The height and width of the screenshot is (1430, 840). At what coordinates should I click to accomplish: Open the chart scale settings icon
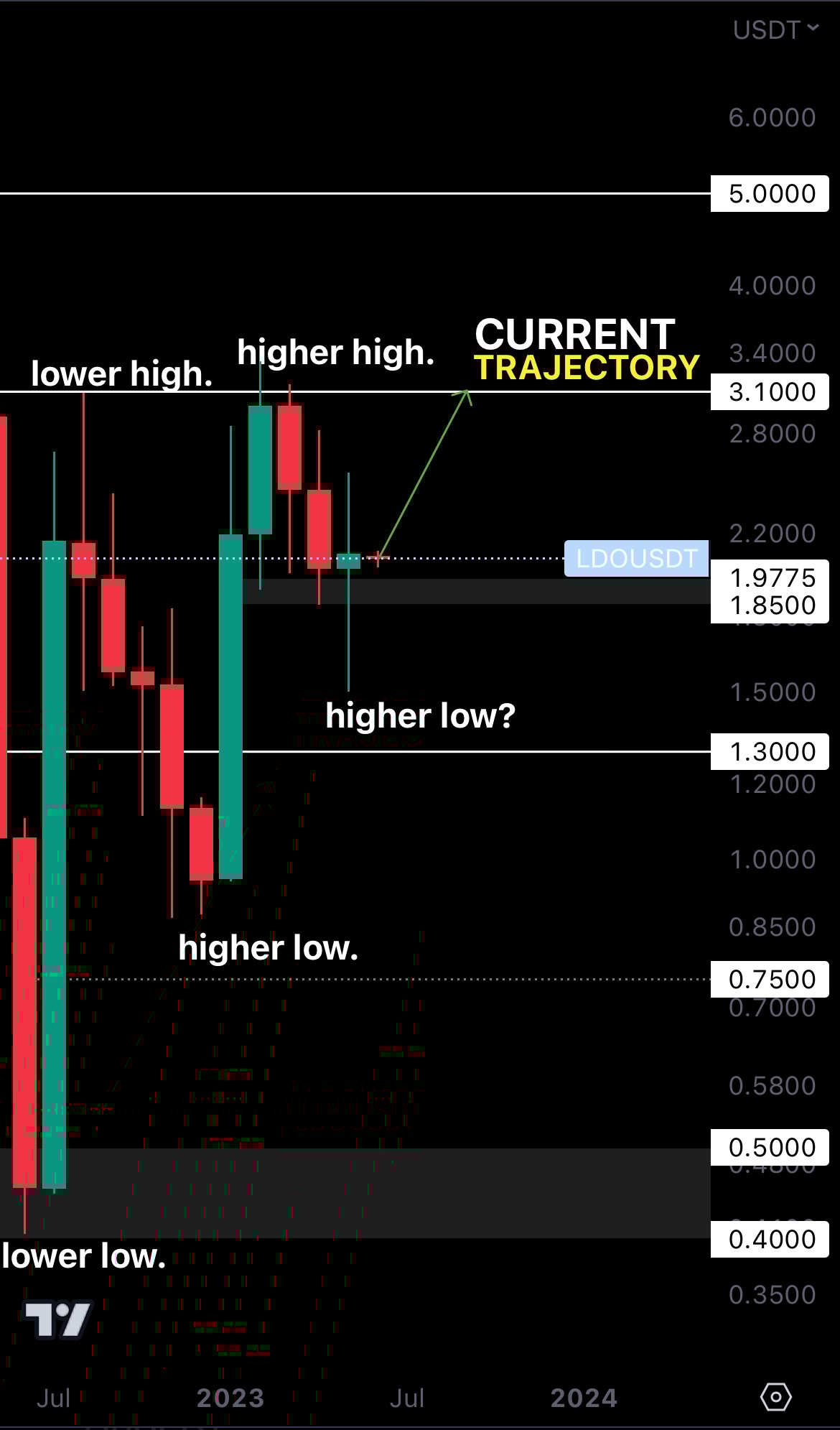775,1397
